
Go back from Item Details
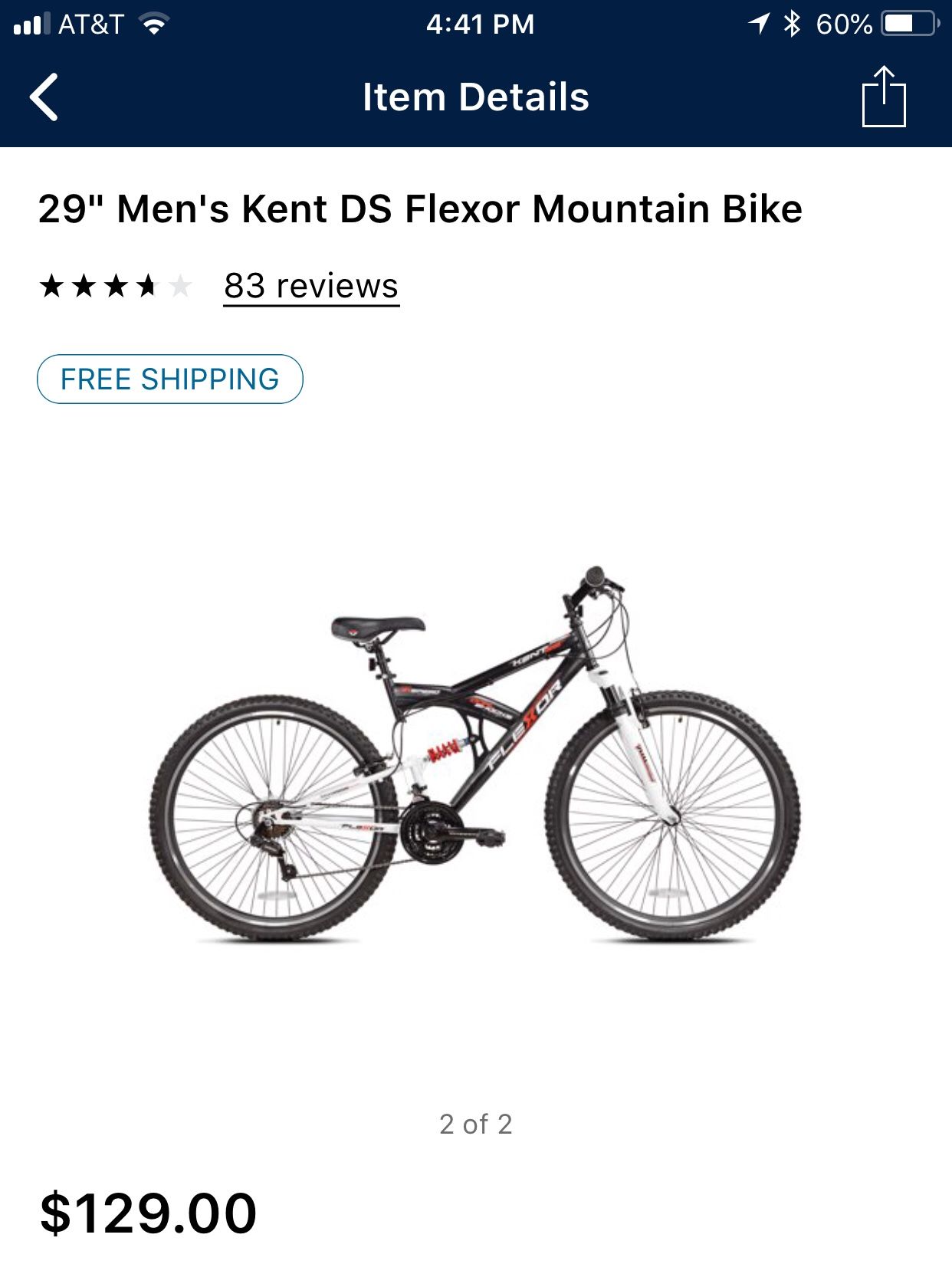(44, 97)
